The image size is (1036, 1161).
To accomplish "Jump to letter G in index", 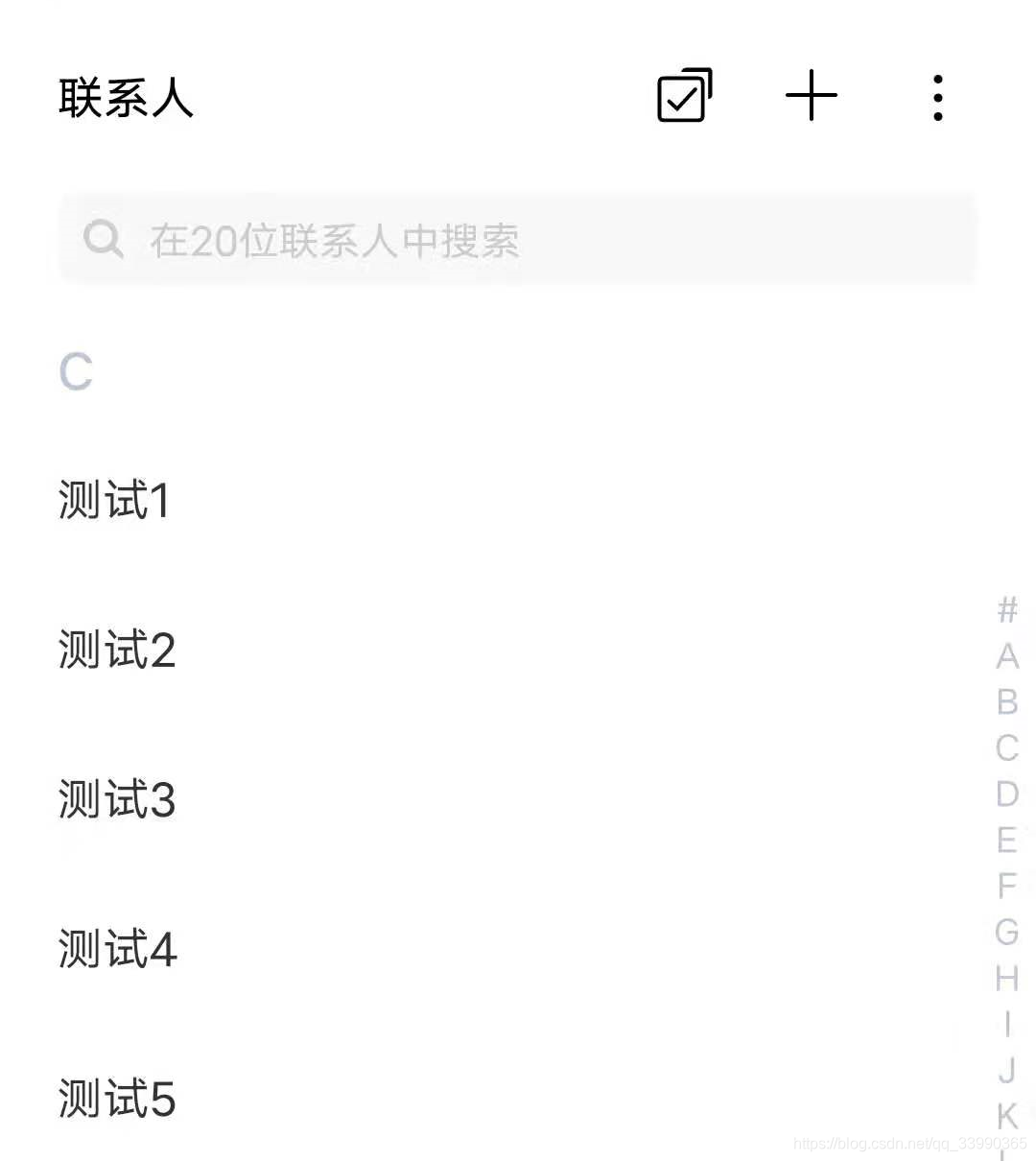I will pos(1007,932).
